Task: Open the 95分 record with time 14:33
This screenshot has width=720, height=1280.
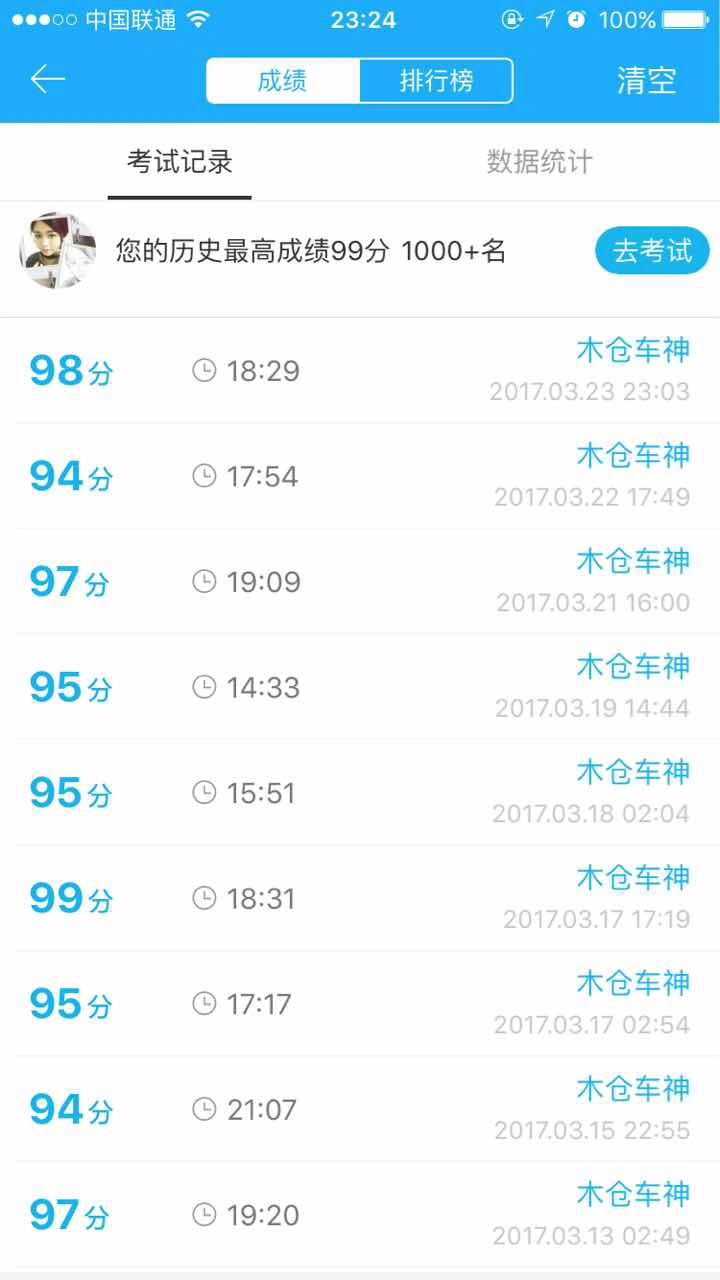Action: [360, 687]
